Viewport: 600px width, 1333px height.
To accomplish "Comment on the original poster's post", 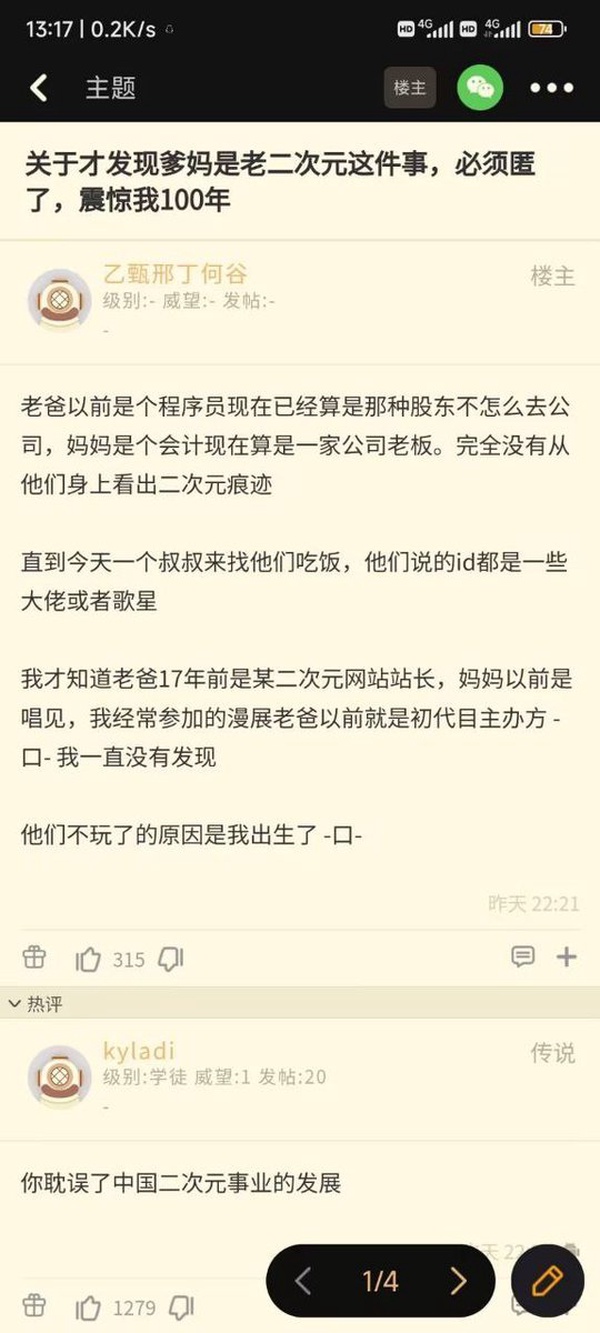I will tap(522, 957).
